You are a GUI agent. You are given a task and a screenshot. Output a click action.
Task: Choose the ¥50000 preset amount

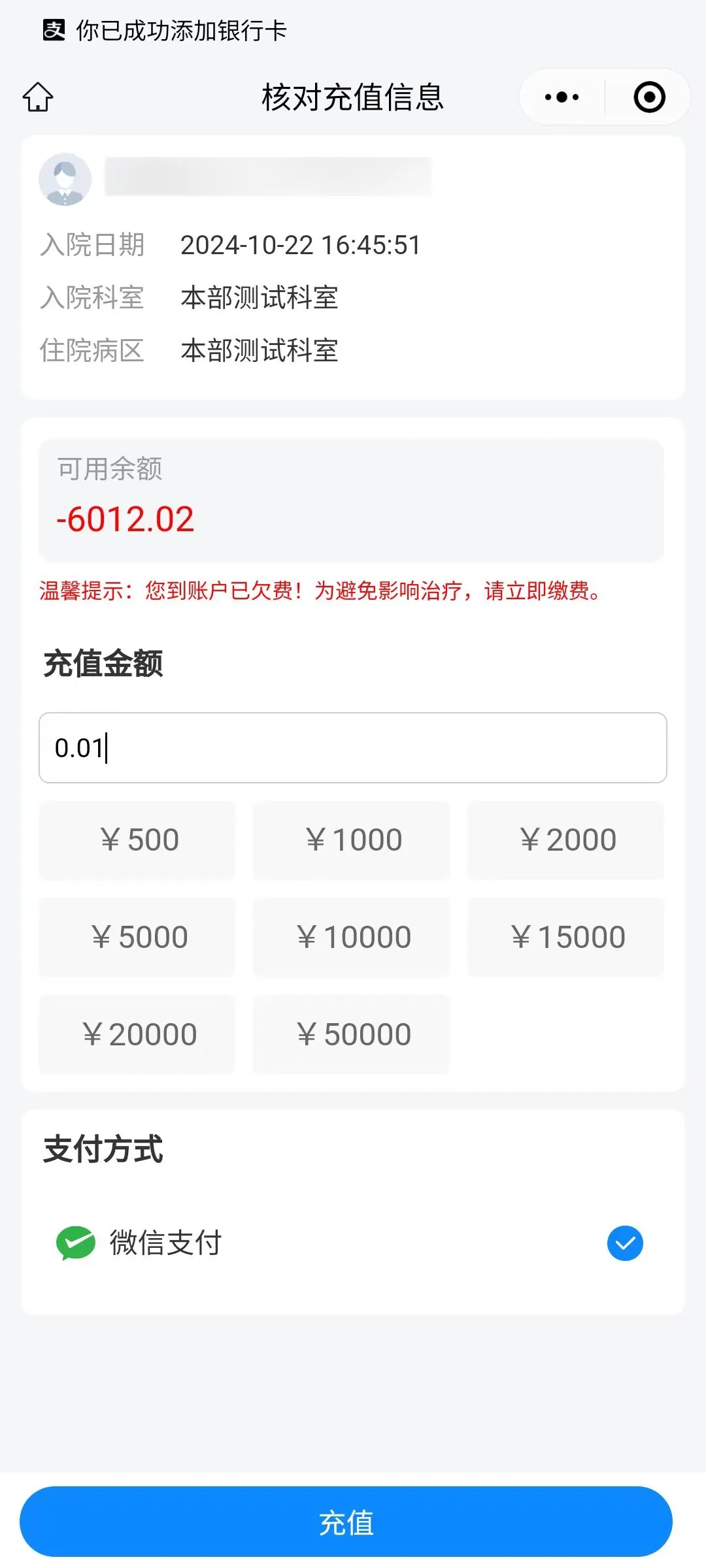(x=352, y=1035)
